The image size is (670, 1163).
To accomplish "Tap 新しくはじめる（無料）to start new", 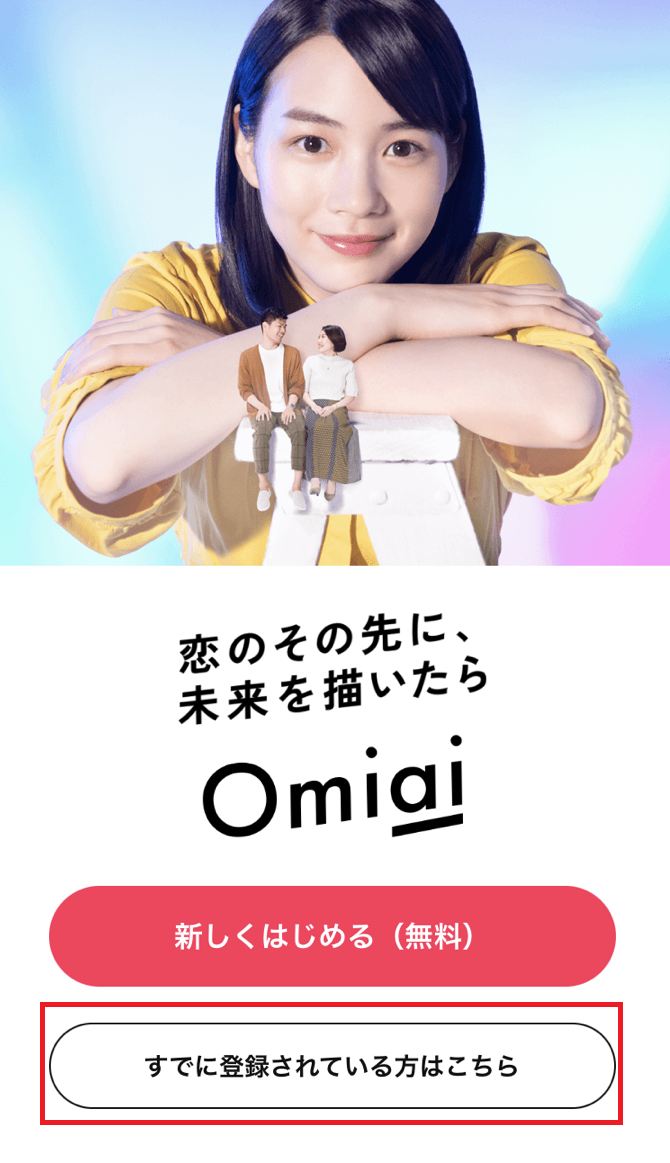I will (332, 936).
